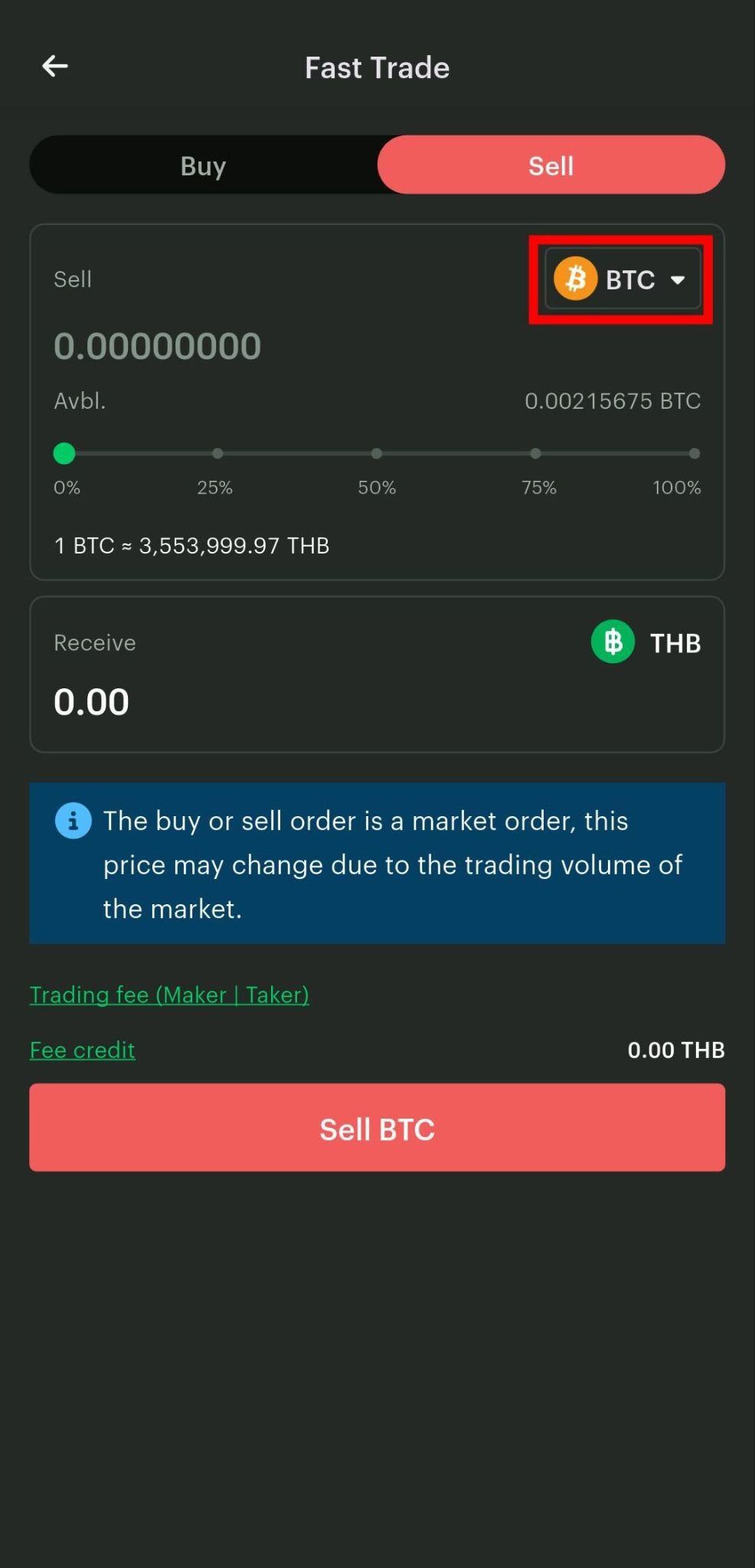Screen dimensions: 755x1568
Task: Select the Sell tab
Action: coord(551,165)
